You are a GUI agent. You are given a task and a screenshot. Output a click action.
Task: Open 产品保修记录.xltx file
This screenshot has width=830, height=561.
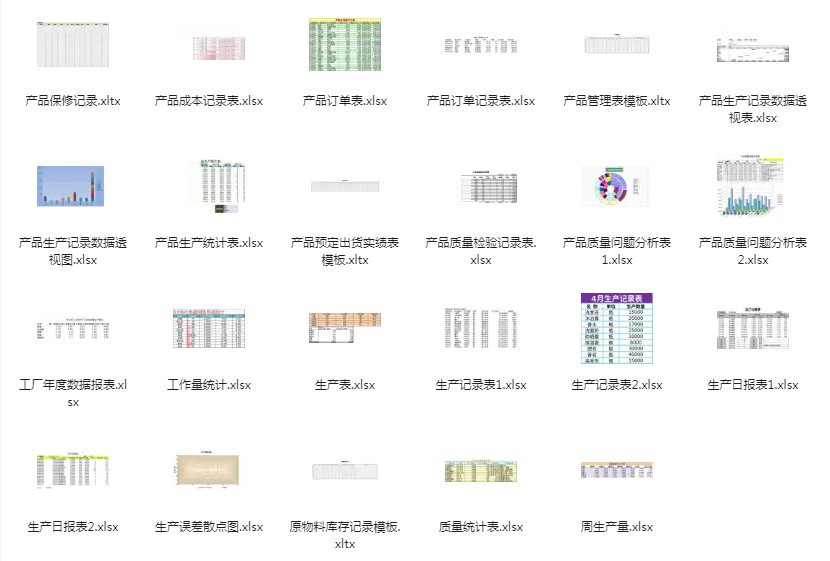point(73,46)
